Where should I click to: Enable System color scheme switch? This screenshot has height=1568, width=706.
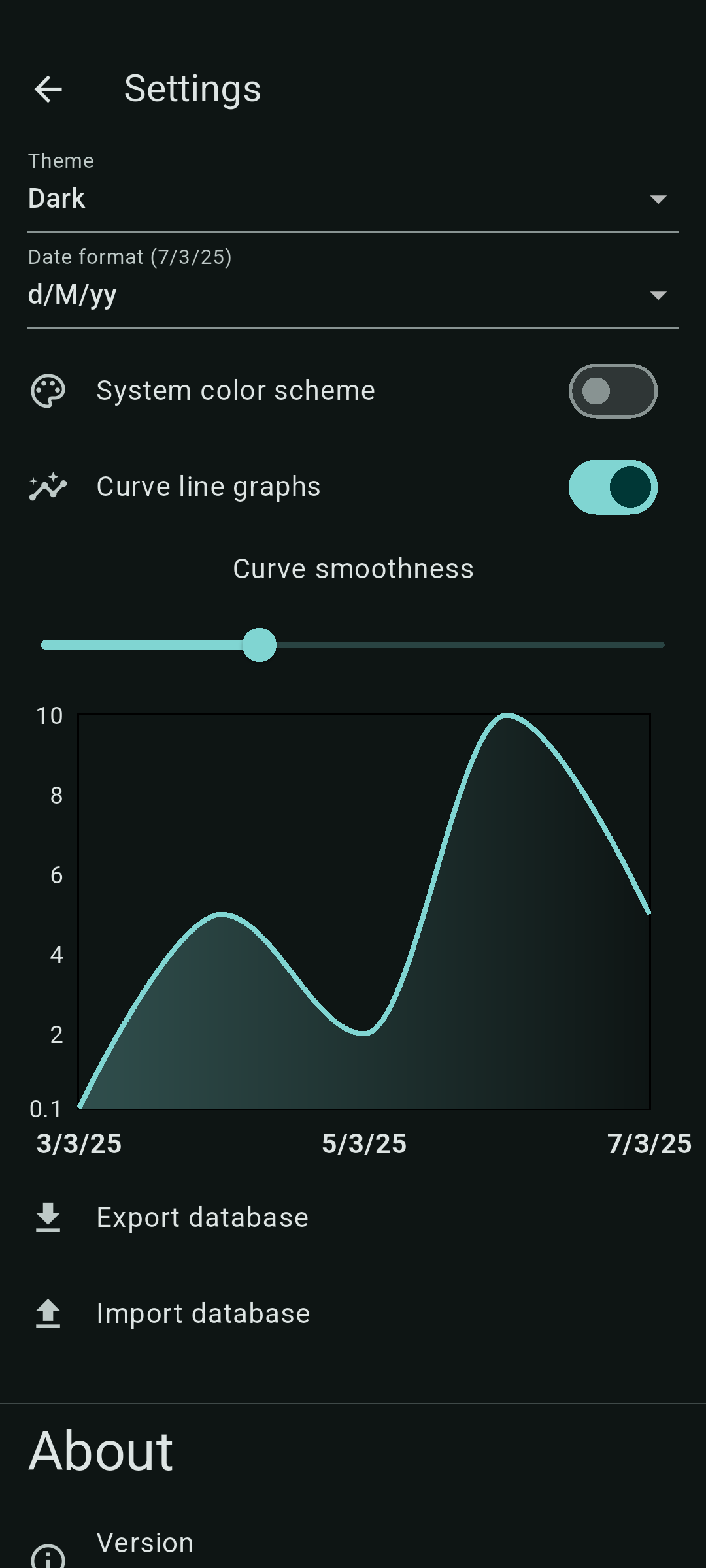coord(613,391)
